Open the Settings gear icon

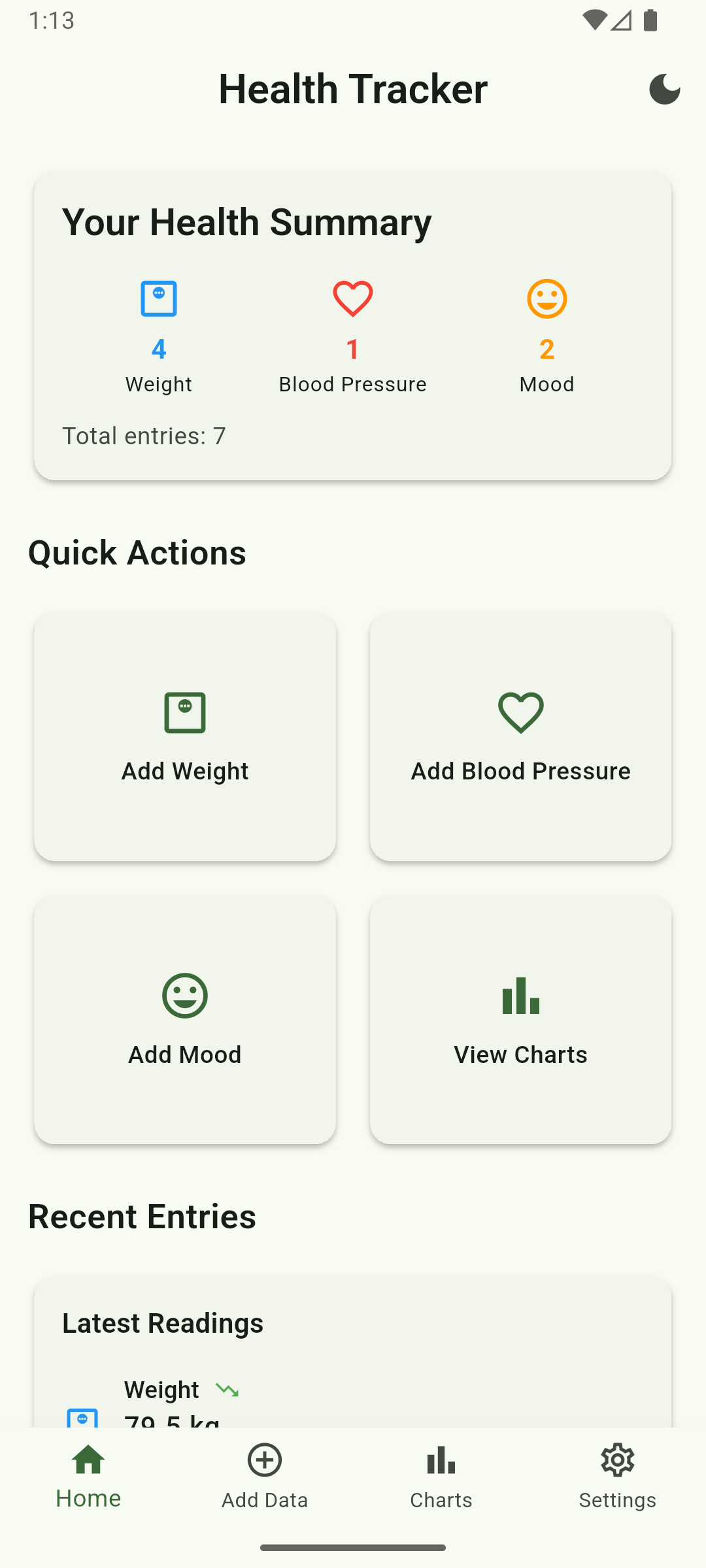click(x=617, y=1460)
